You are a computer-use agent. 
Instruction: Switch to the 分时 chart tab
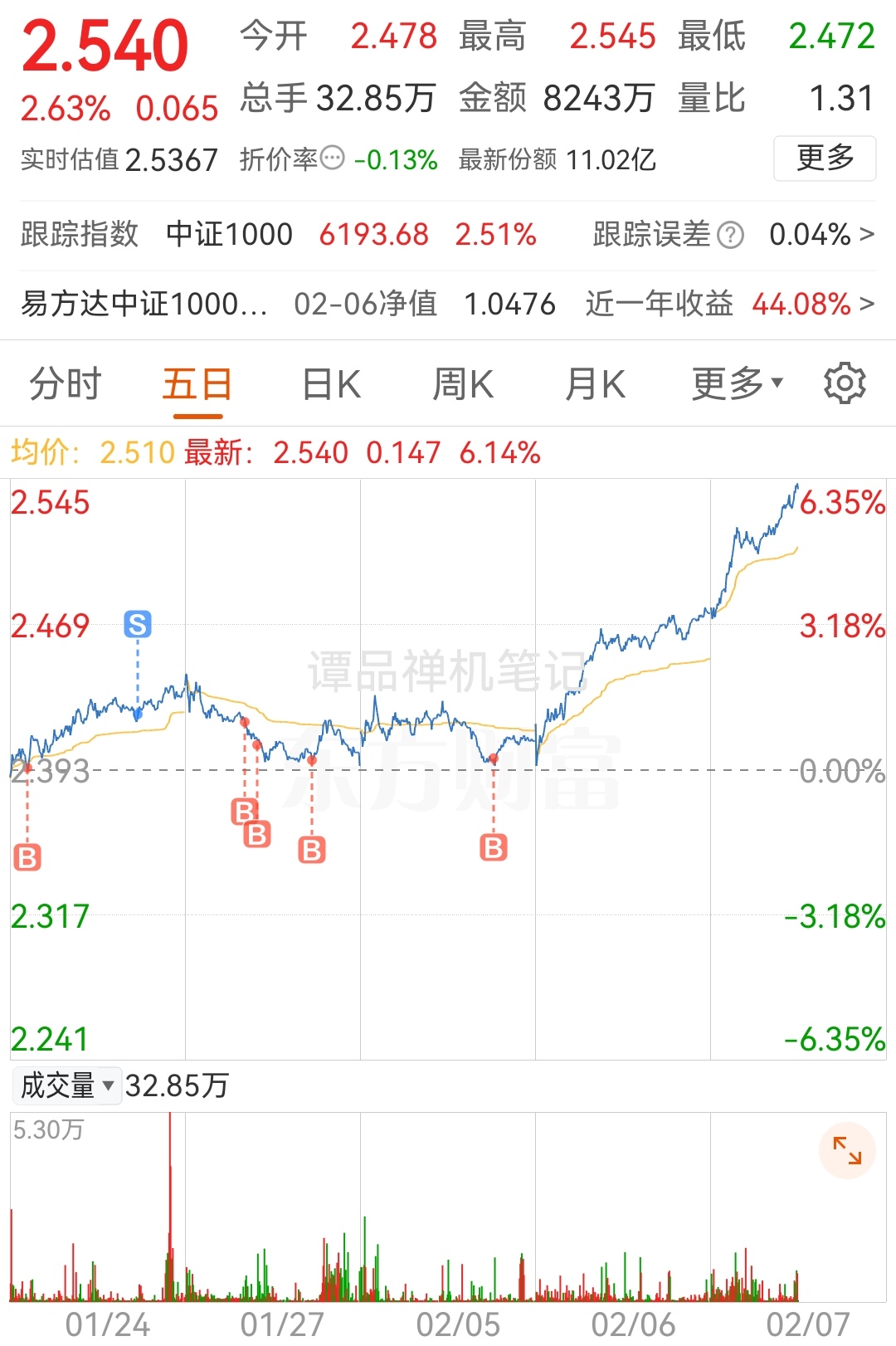tap(65, 385)
